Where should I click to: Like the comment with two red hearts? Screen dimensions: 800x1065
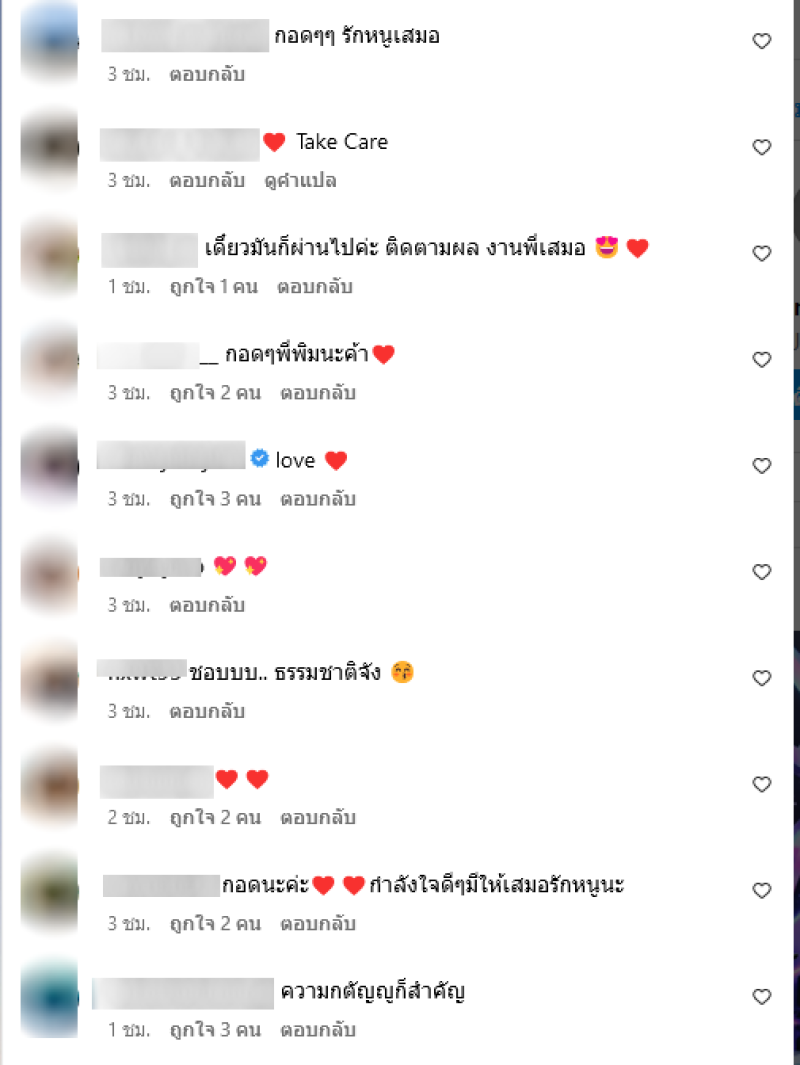pyautogui.click(x=761, y=784)
